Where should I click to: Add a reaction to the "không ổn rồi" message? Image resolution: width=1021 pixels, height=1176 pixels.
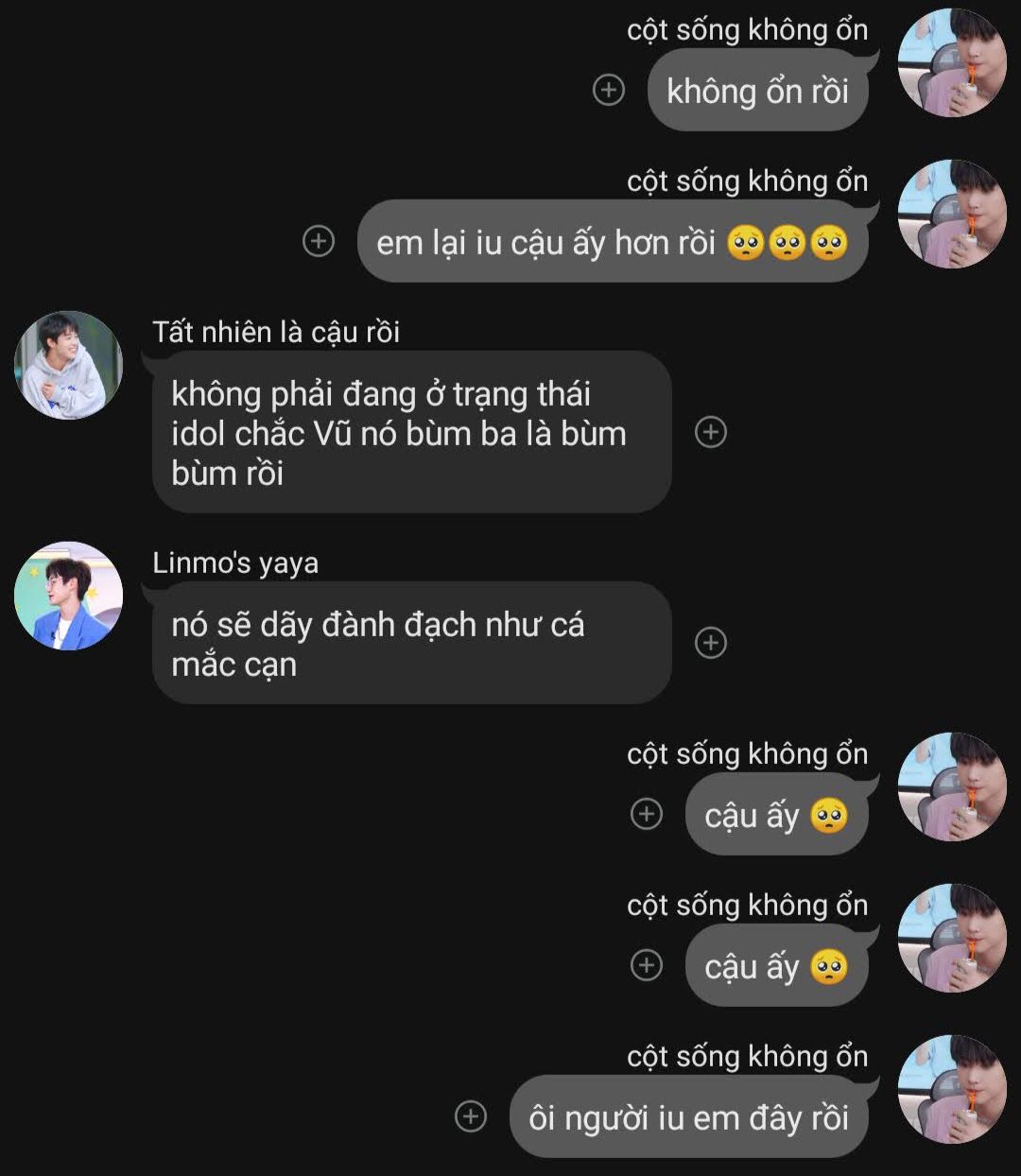click(608, 90)
